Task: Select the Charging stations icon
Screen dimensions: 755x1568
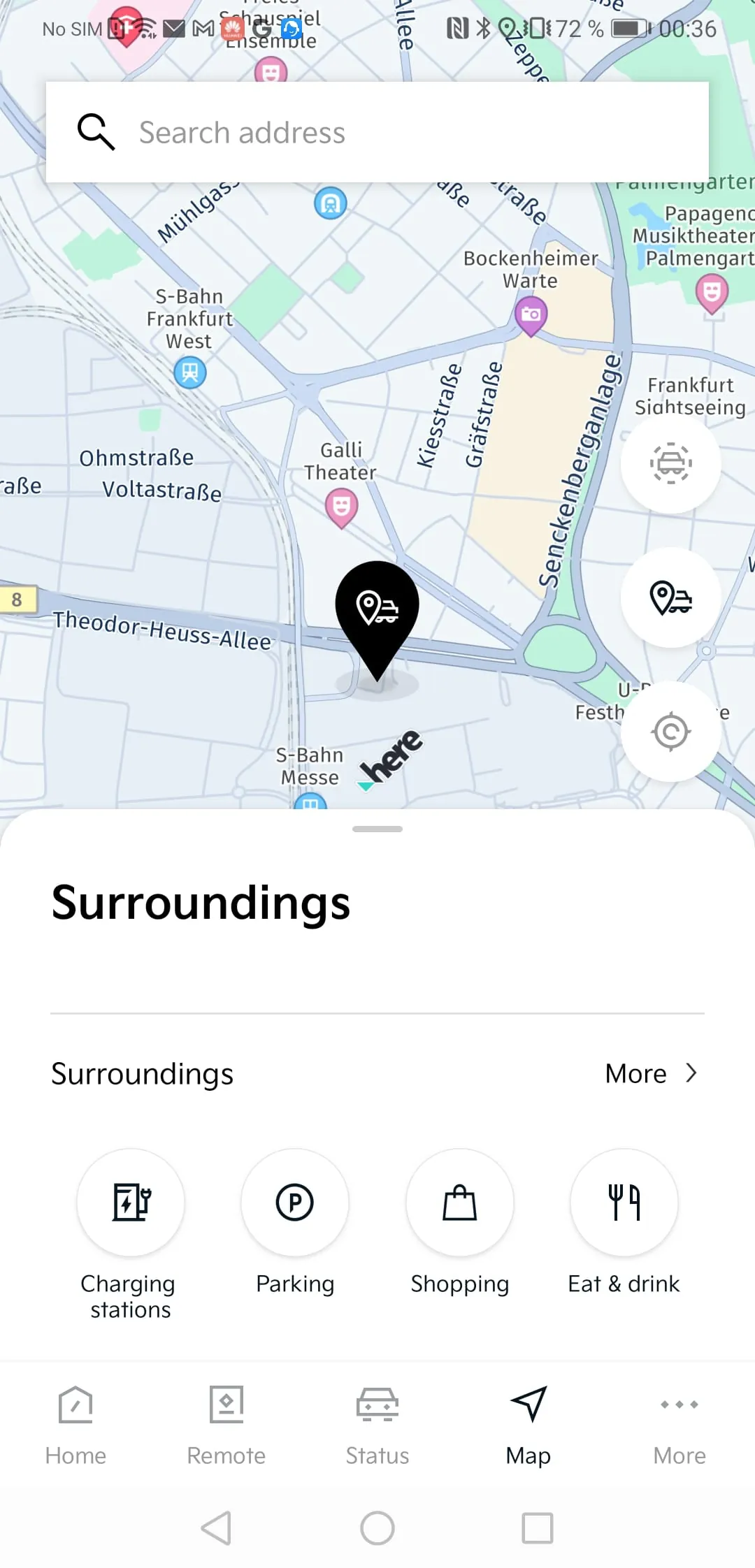Action: pos(130,1203)
